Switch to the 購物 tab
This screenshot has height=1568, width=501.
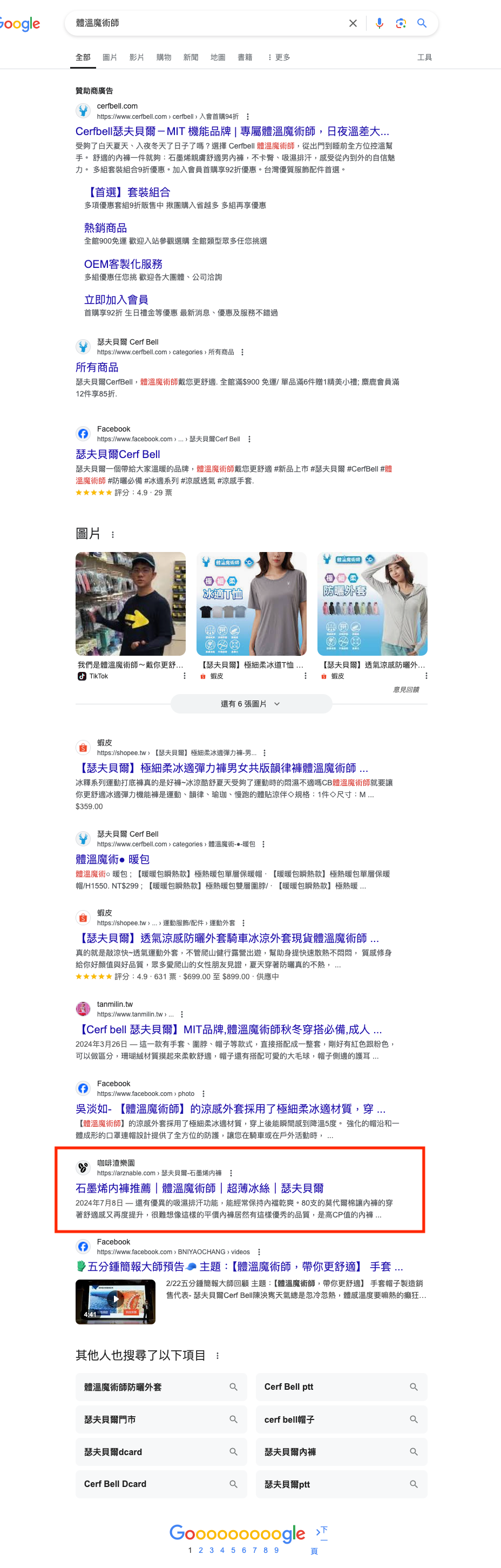click(x=164, y=57)
